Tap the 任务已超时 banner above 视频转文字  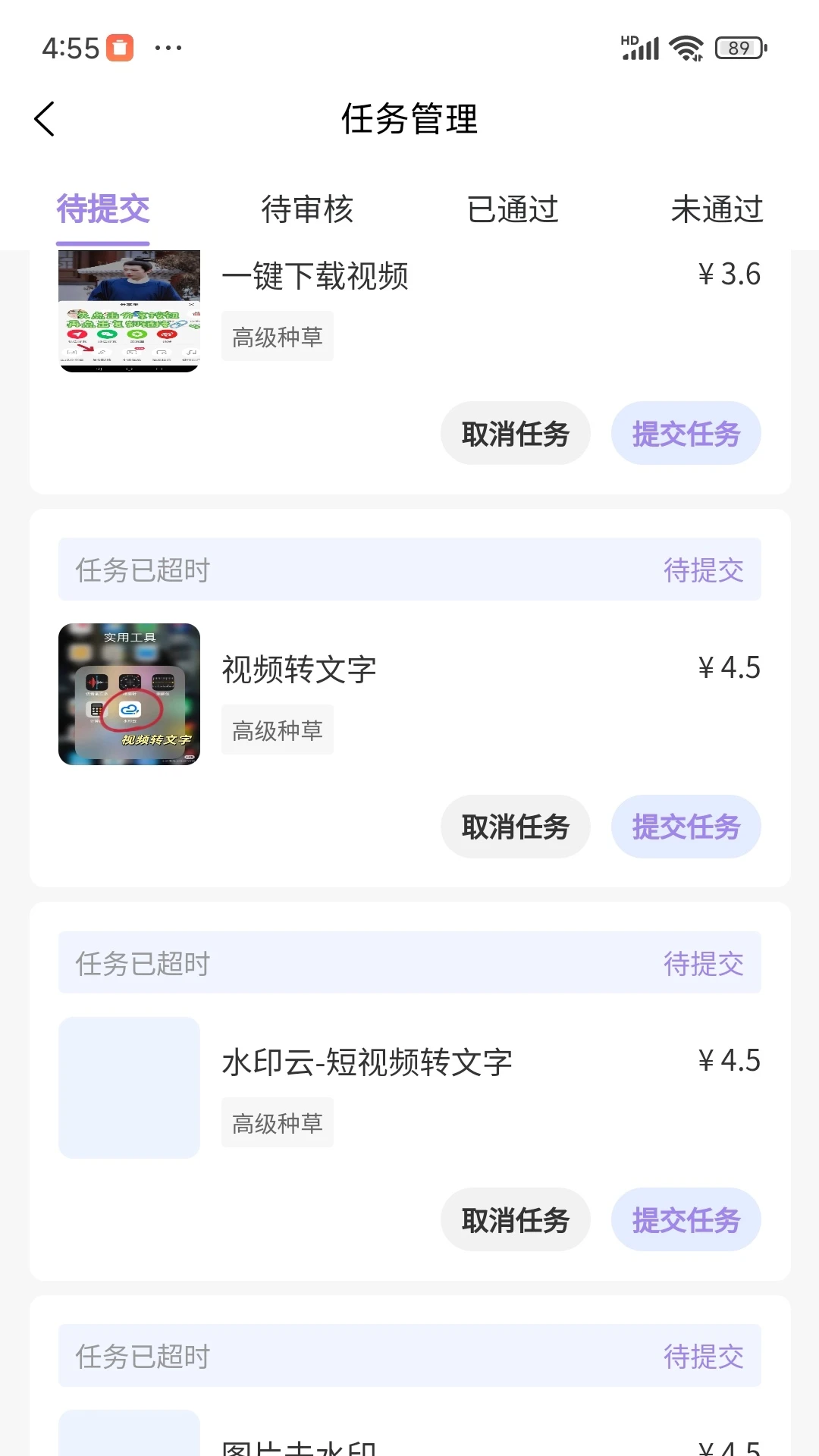tap(409, 569)
